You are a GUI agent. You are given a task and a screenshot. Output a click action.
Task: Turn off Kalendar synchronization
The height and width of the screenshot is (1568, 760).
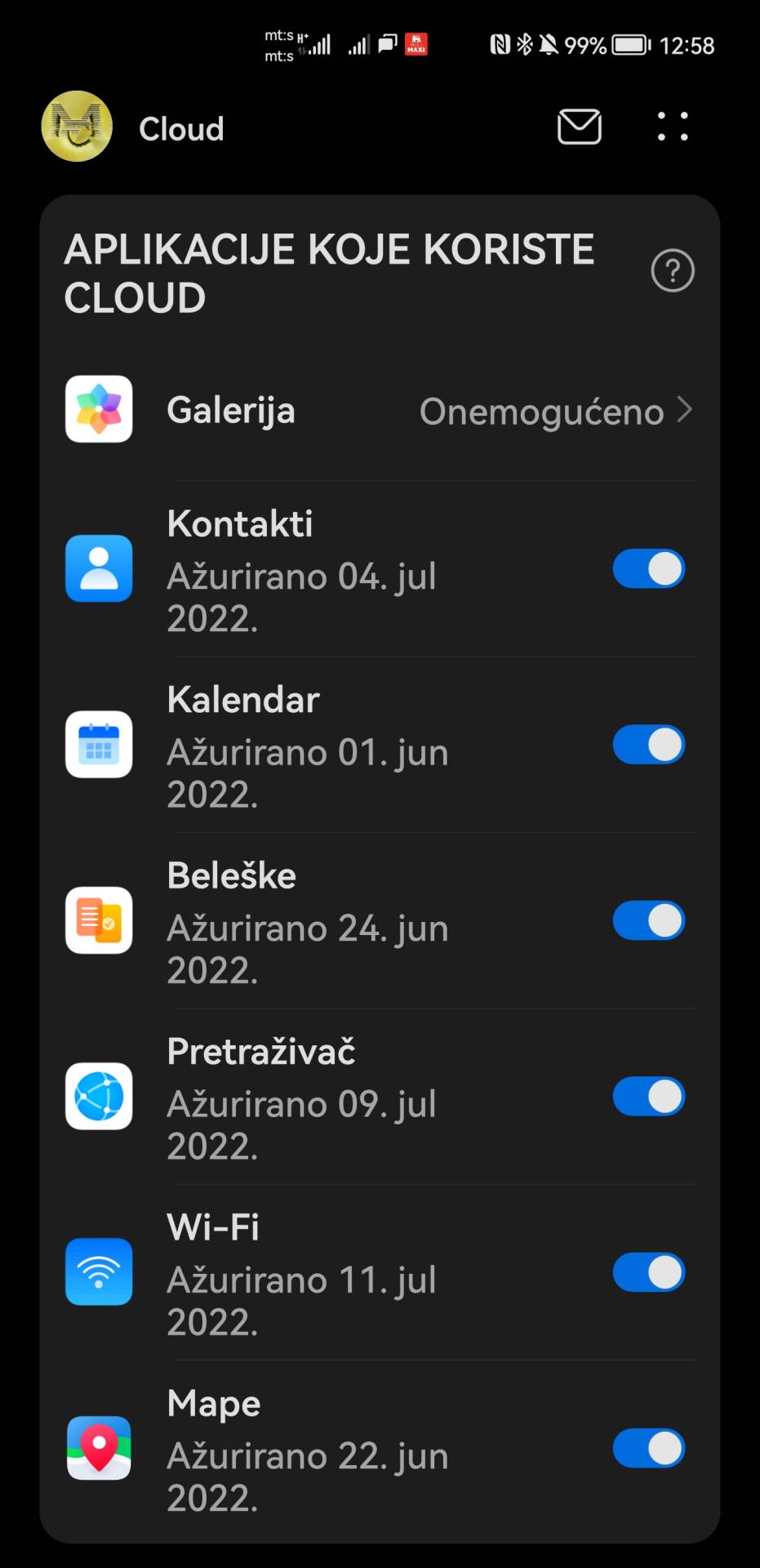coord(648,745)
